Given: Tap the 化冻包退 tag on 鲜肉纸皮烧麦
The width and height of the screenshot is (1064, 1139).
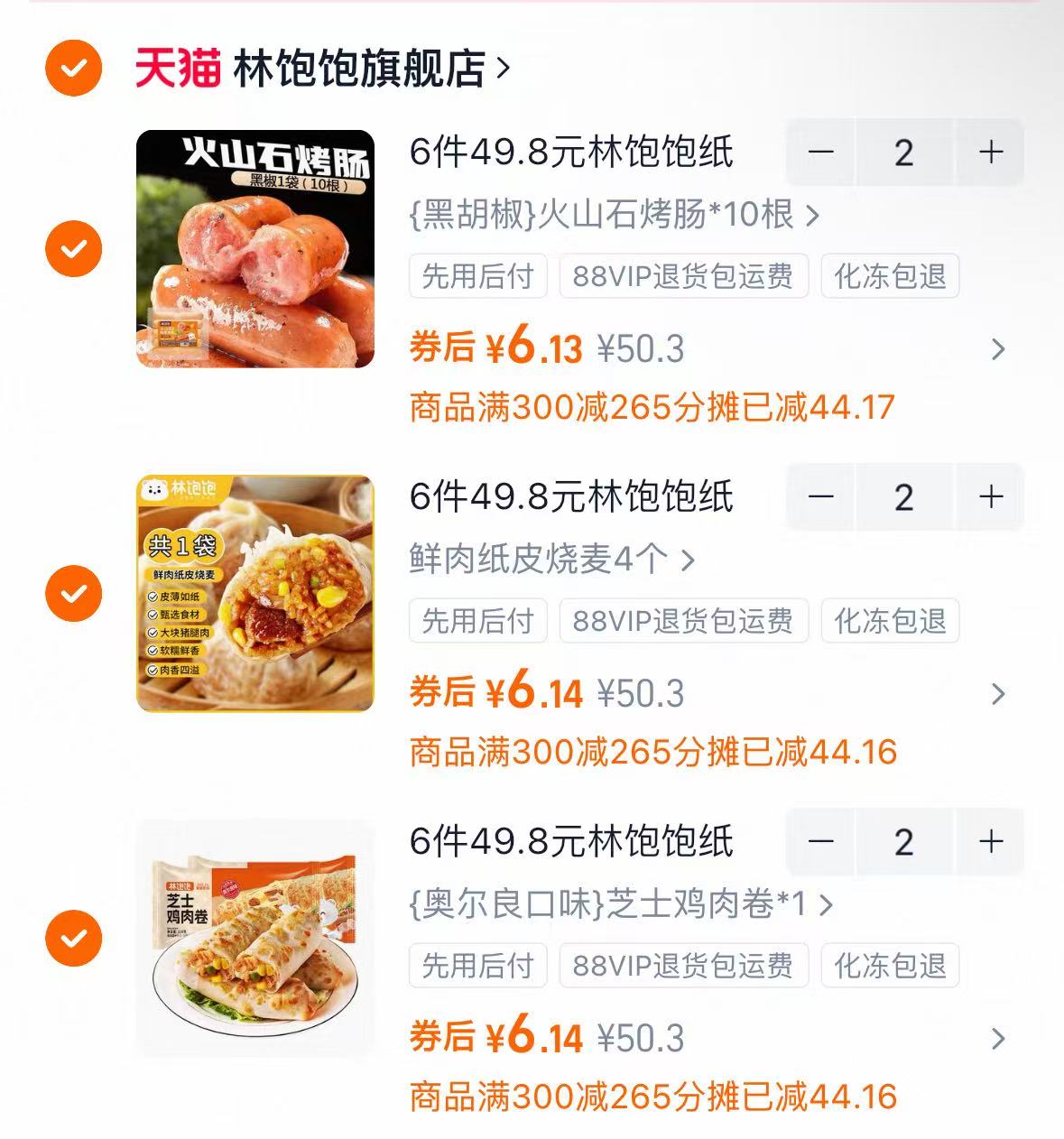Looking at the screenshot, I should (x=888, y=621).
